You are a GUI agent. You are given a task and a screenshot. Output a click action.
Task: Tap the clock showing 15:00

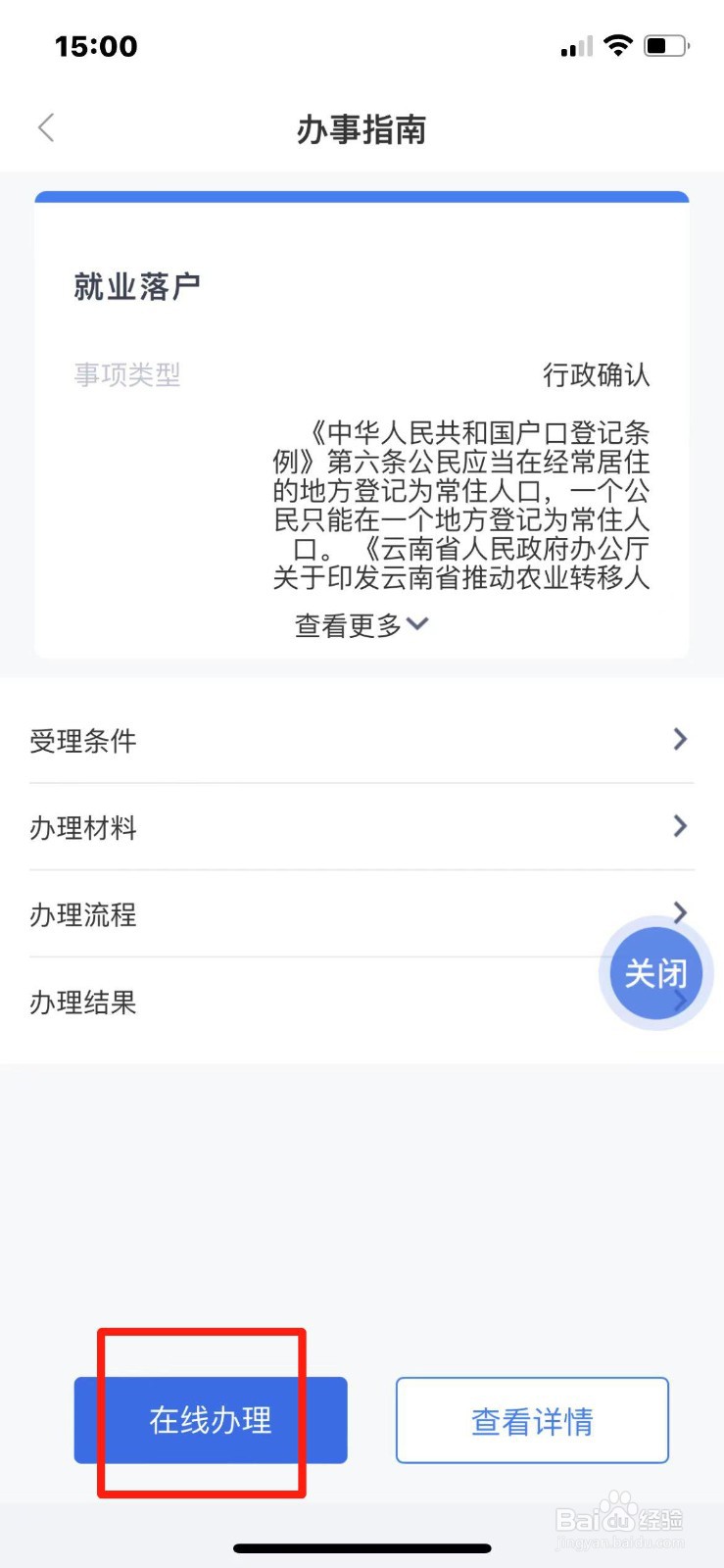(95, 45)
